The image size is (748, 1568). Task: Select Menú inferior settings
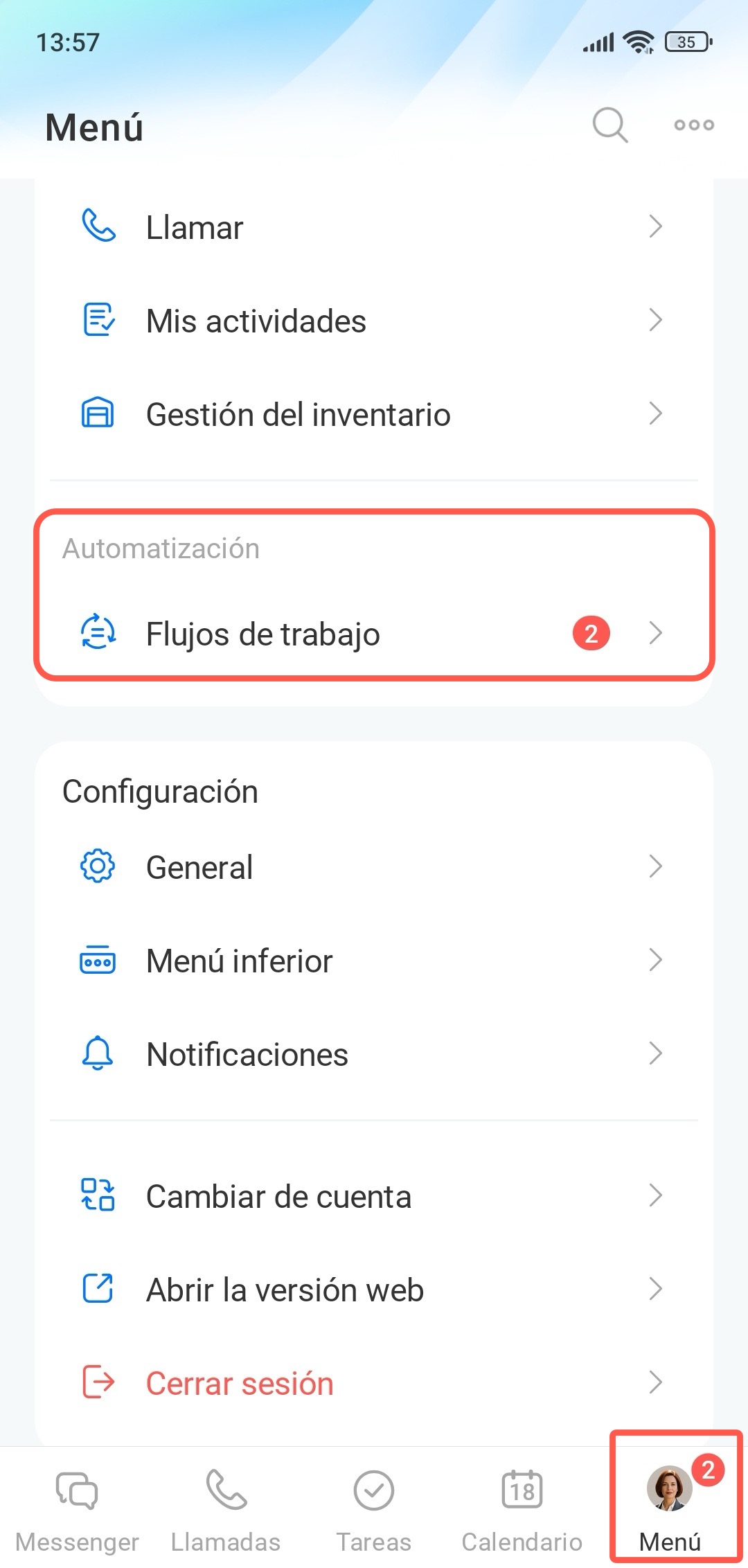coord(373,961)
